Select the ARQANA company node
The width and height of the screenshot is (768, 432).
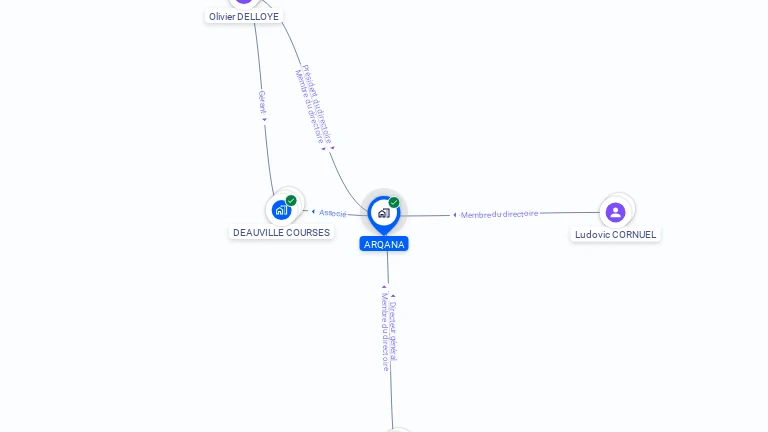coord(383,213)
